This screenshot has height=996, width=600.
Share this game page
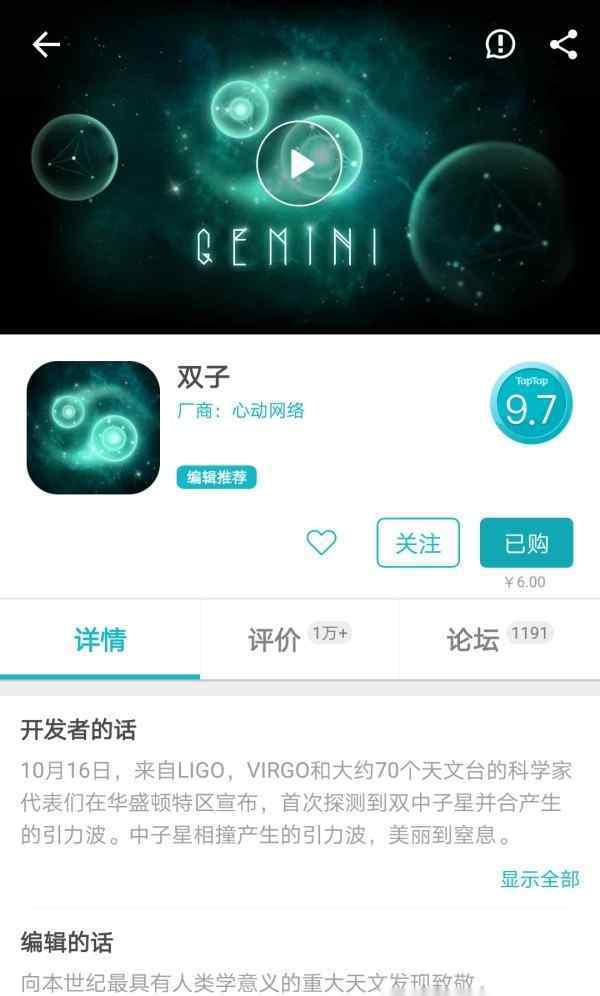(563, 44)
